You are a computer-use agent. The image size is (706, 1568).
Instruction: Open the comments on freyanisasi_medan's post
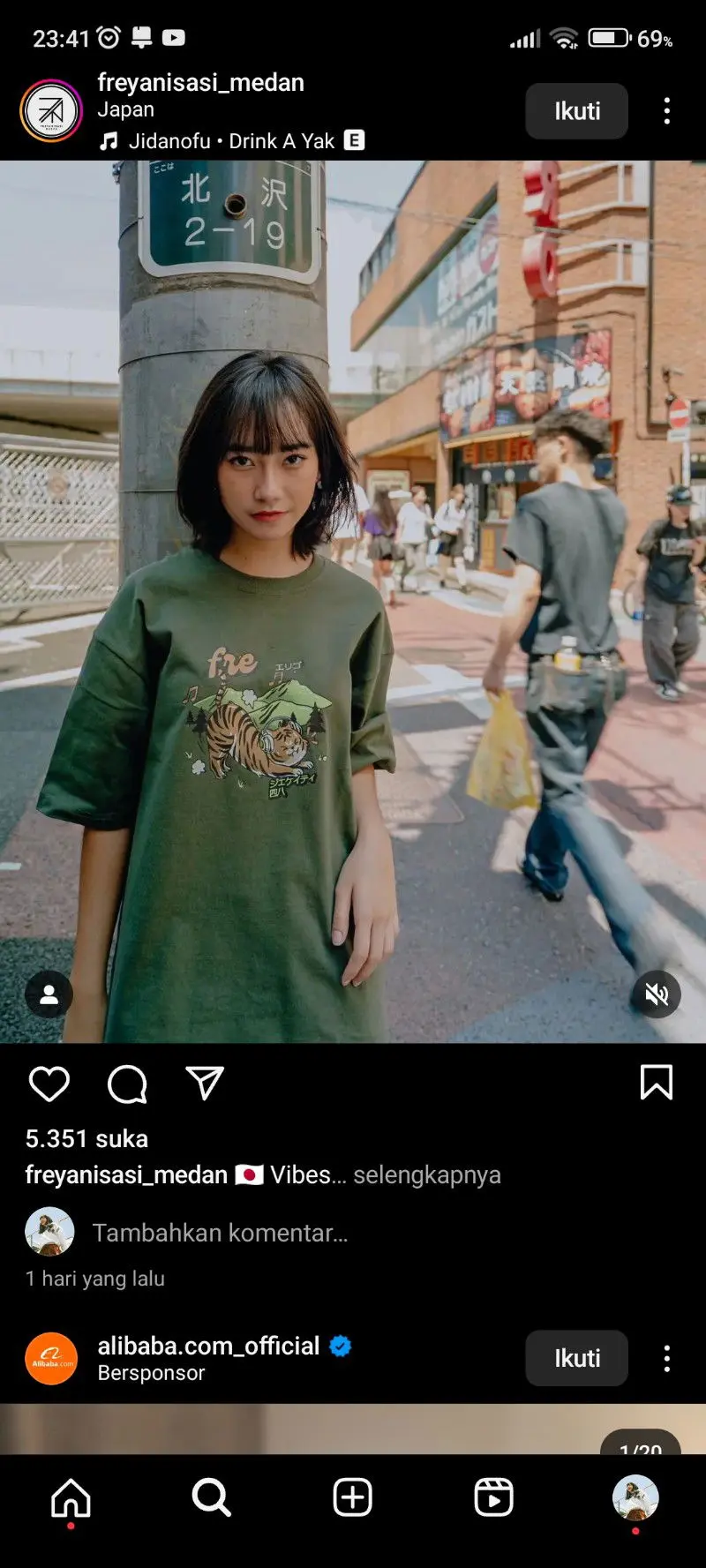coord(127,1084)
